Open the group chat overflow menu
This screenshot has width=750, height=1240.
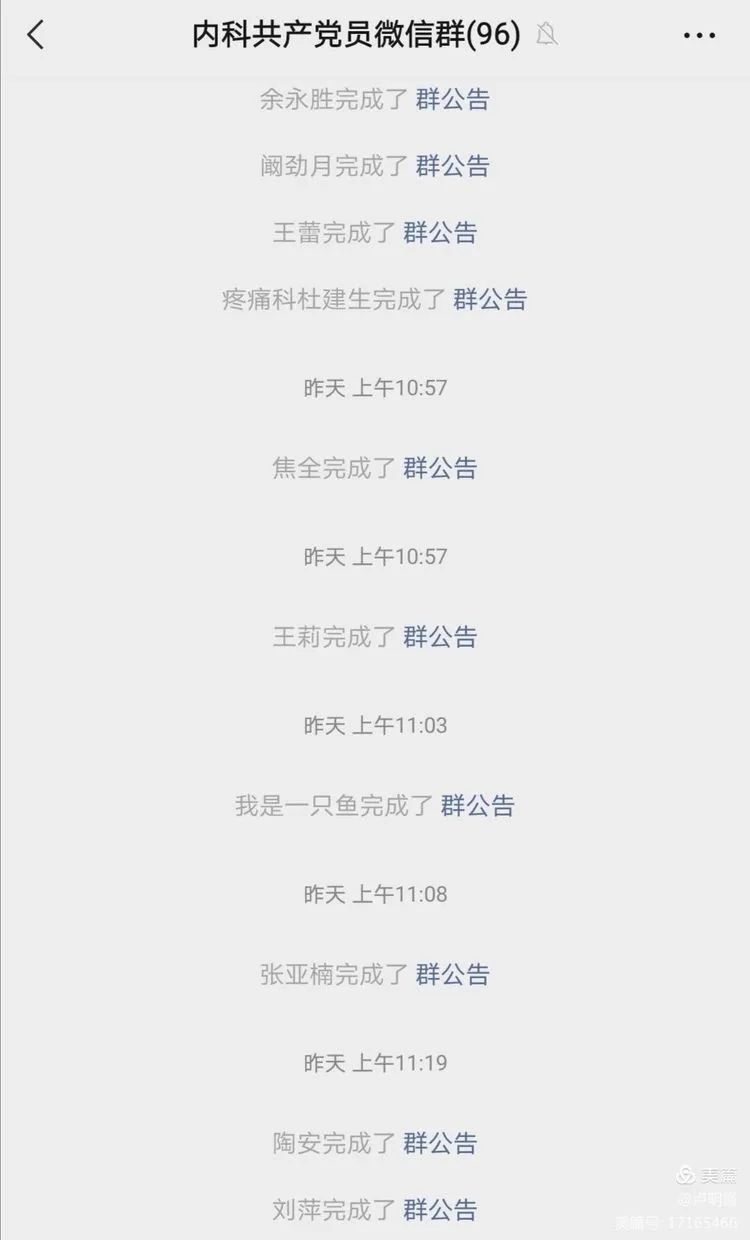point(699,35)
